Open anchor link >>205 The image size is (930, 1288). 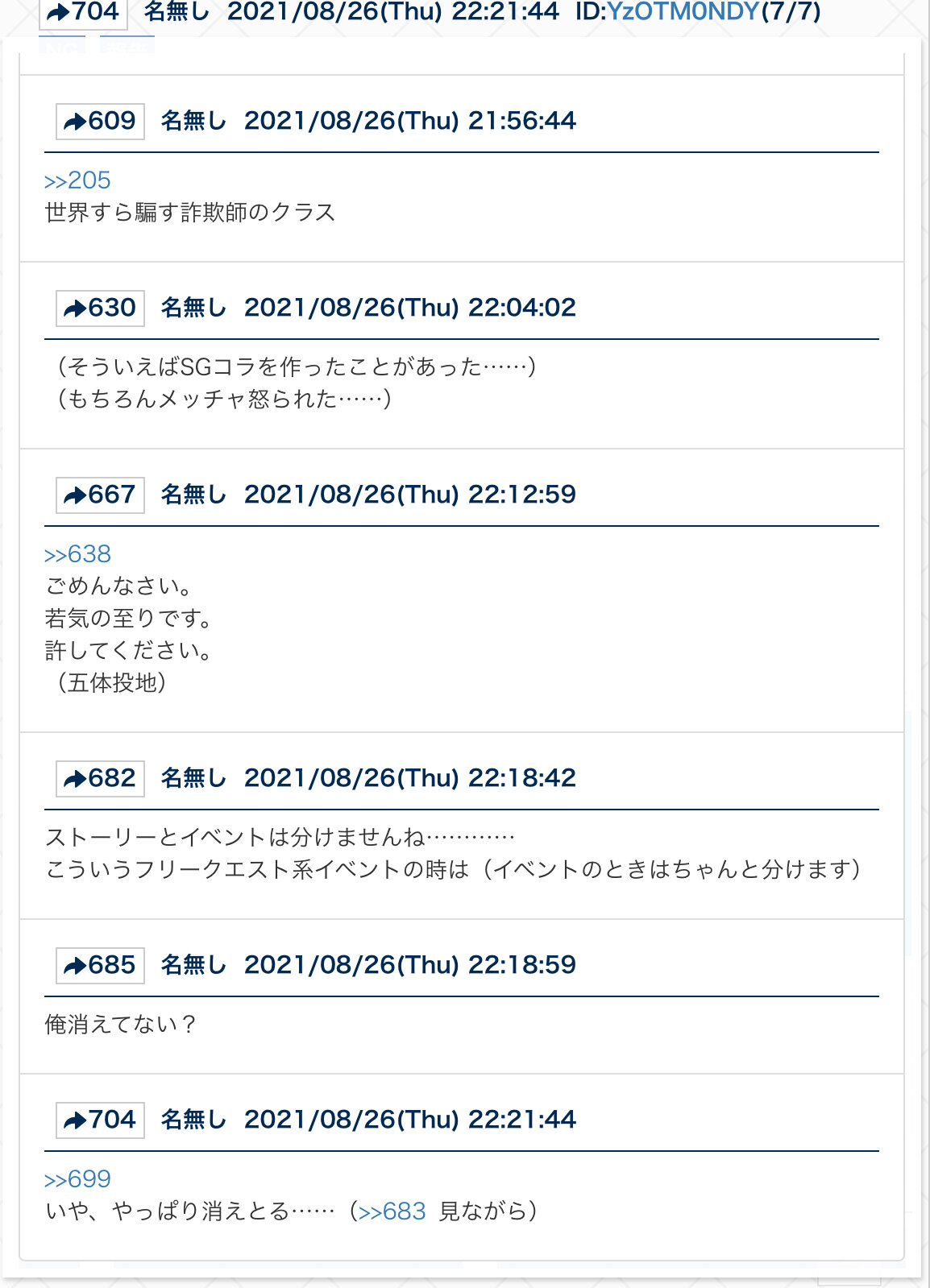[77, 180]
